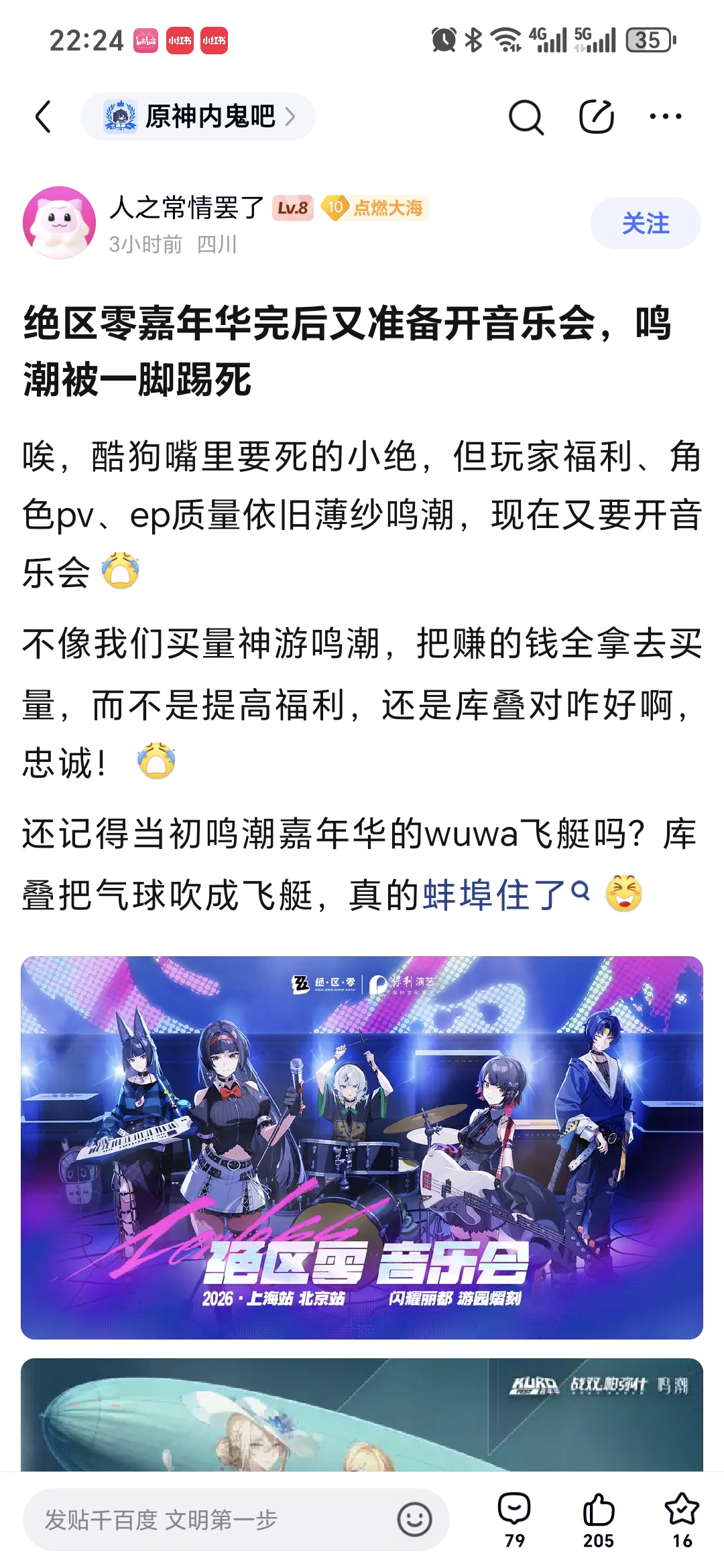724x1568 pixels.
Task: Share this post
Action: (596, 117)
